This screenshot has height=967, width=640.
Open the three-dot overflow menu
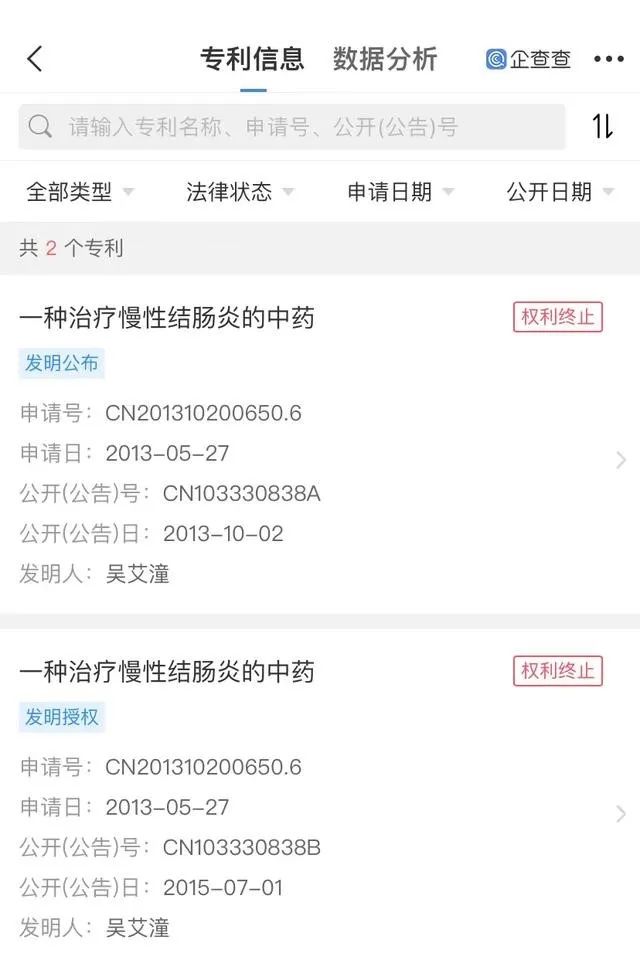tap(608, 59)
